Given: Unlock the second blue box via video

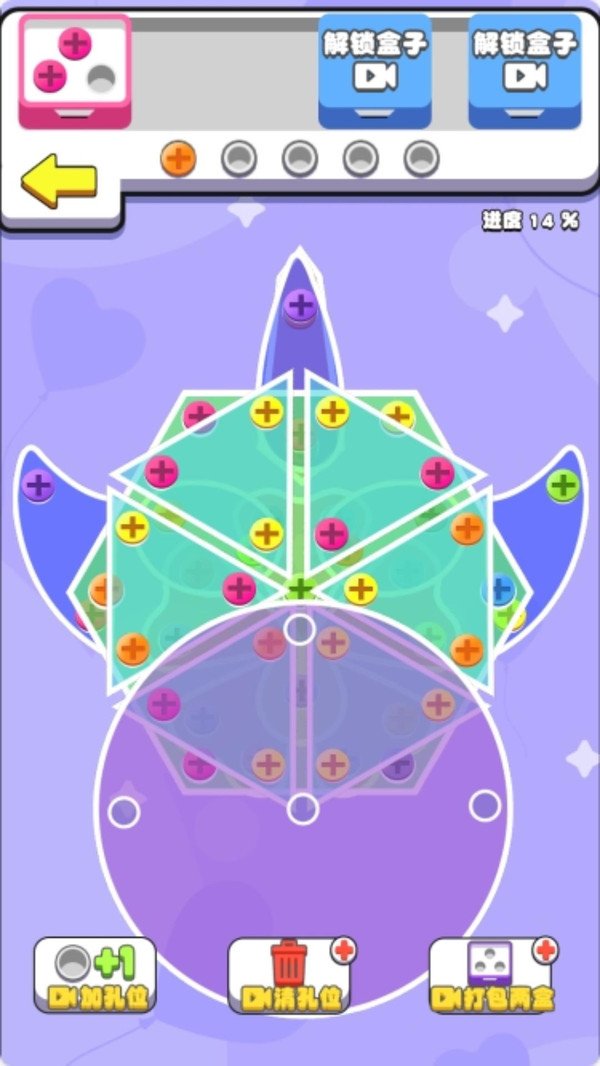Looking at the screenshot, I should (x=525, y=71).
